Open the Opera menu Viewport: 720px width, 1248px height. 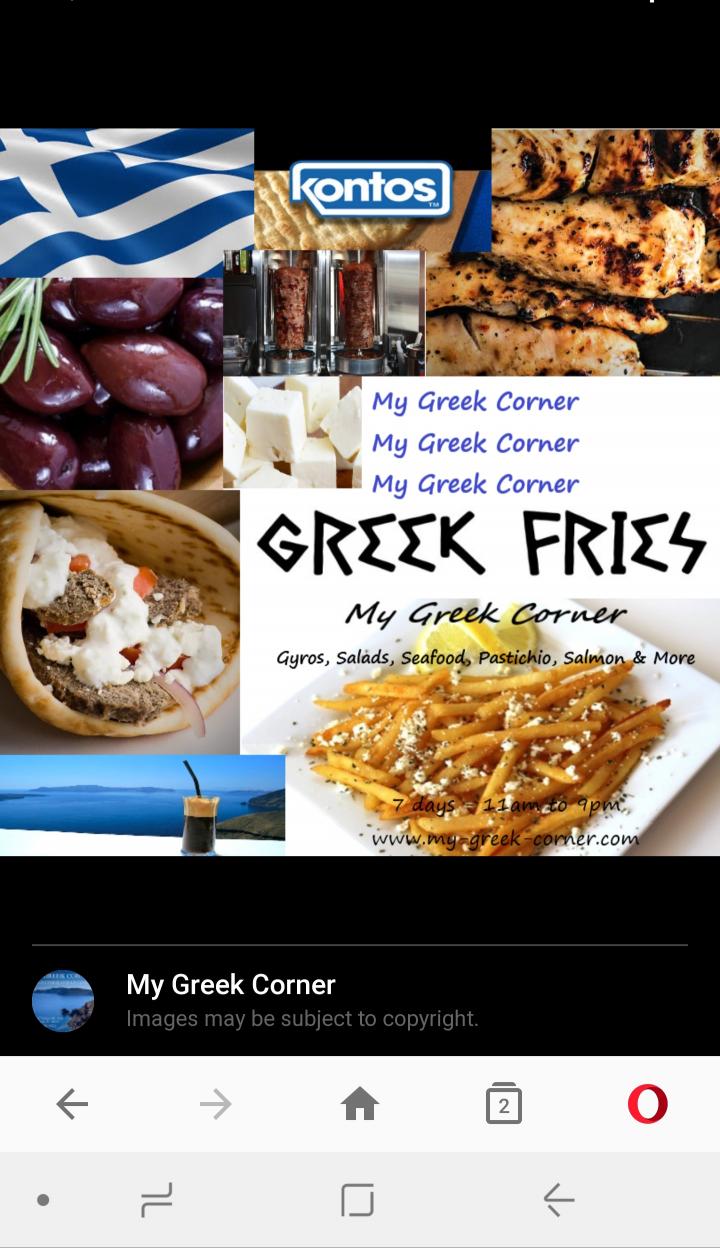click(x=647, y=1104)
